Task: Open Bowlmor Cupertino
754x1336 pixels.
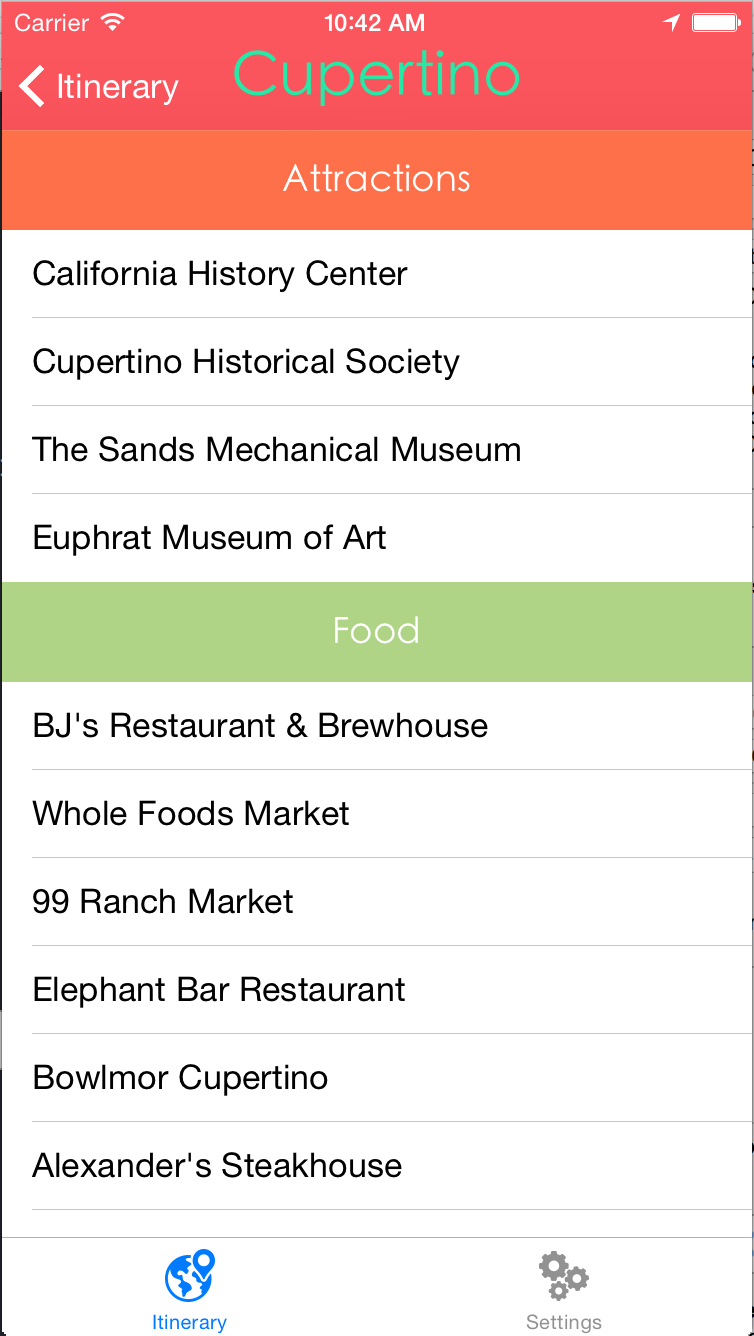Action: [x=180, y=1078]
